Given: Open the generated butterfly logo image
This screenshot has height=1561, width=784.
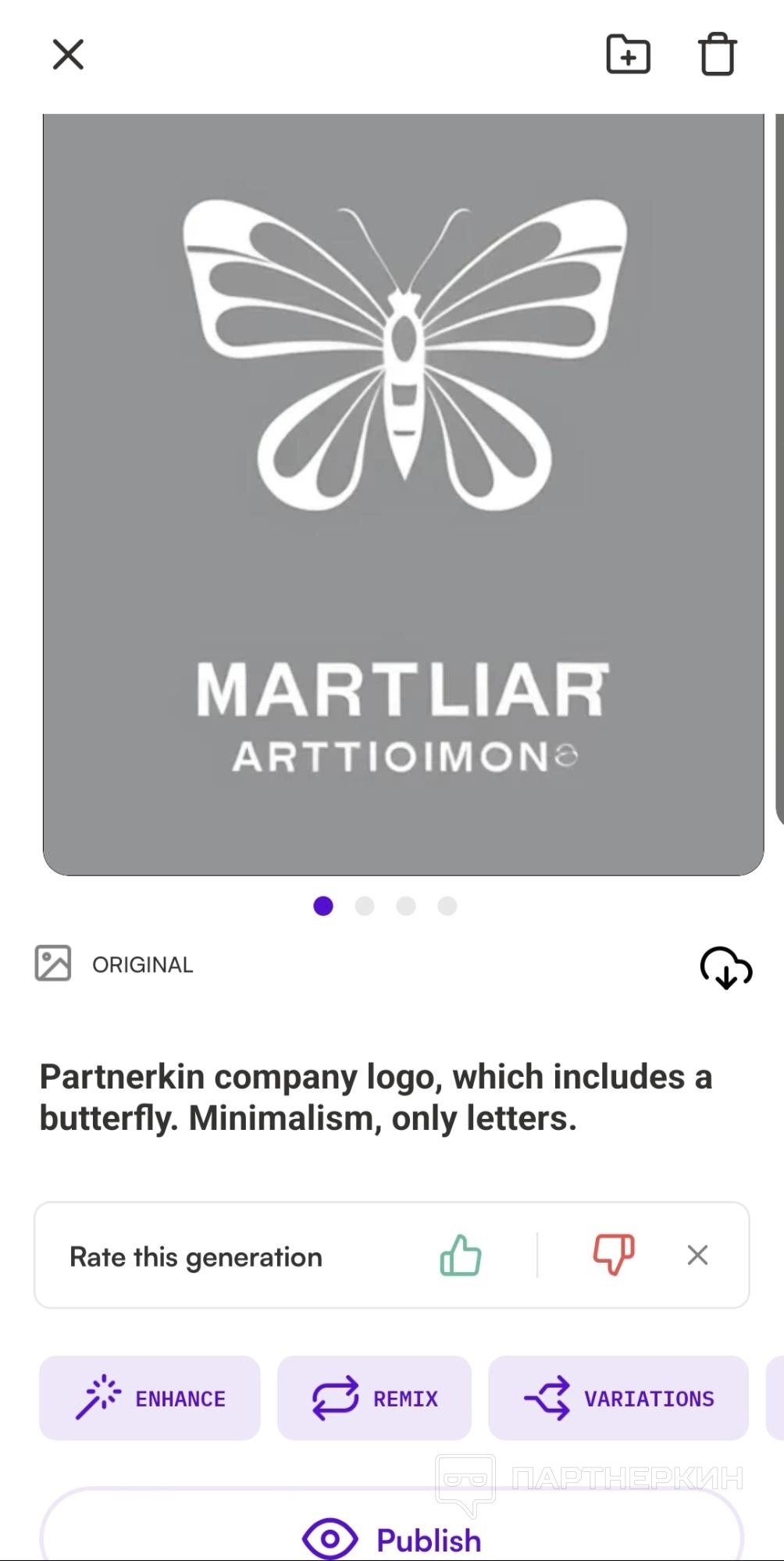Looking at the screenshot, I should 403,494.
